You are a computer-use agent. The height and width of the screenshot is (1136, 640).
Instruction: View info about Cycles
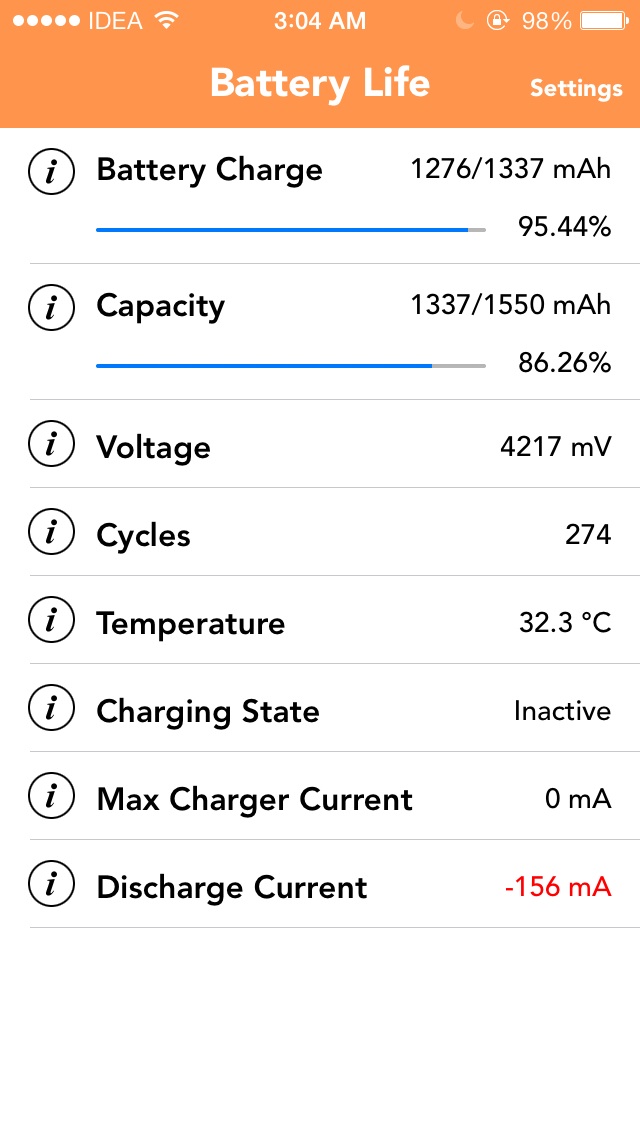point(51,532)
